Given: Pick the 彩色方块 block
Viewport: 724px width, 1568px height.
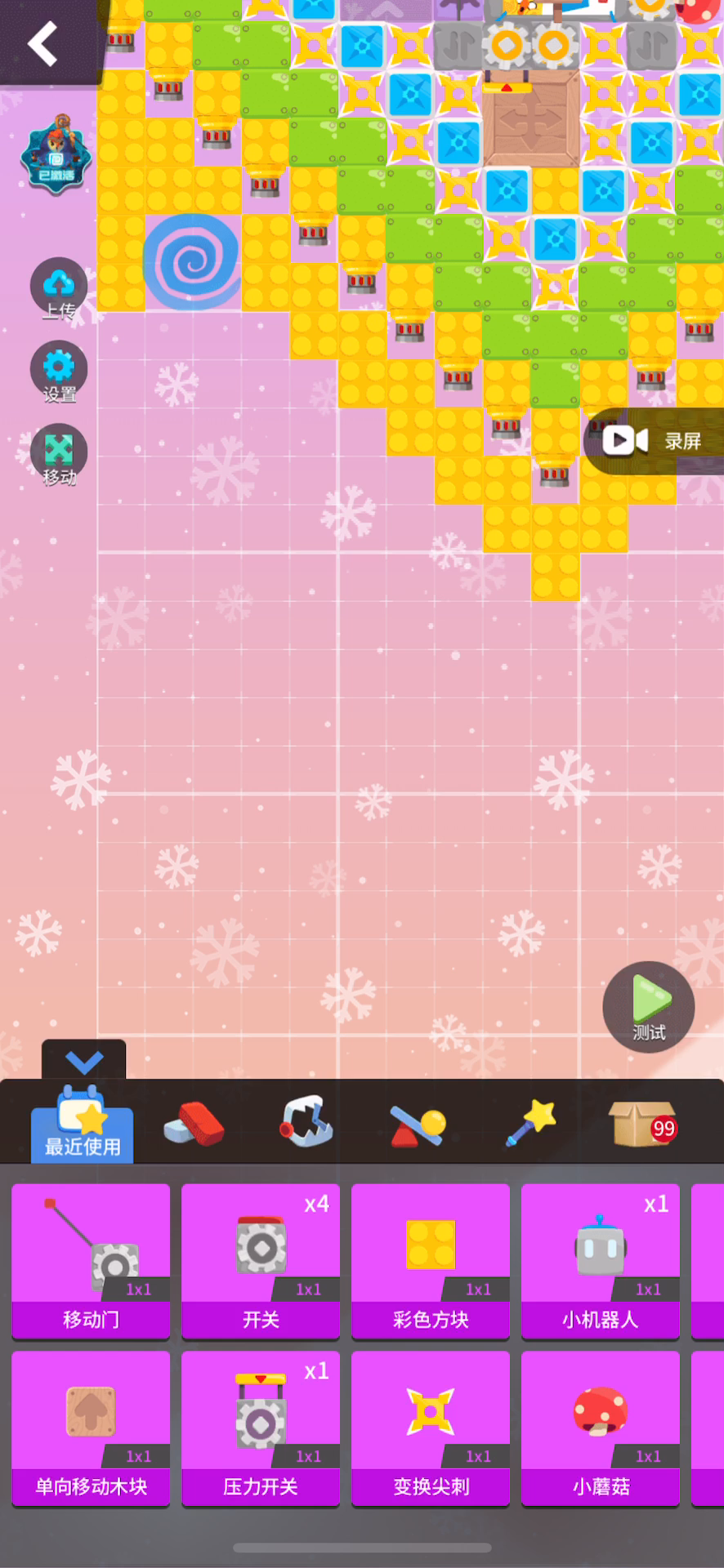Looking at the screenshot, I should coord(431,1260).
